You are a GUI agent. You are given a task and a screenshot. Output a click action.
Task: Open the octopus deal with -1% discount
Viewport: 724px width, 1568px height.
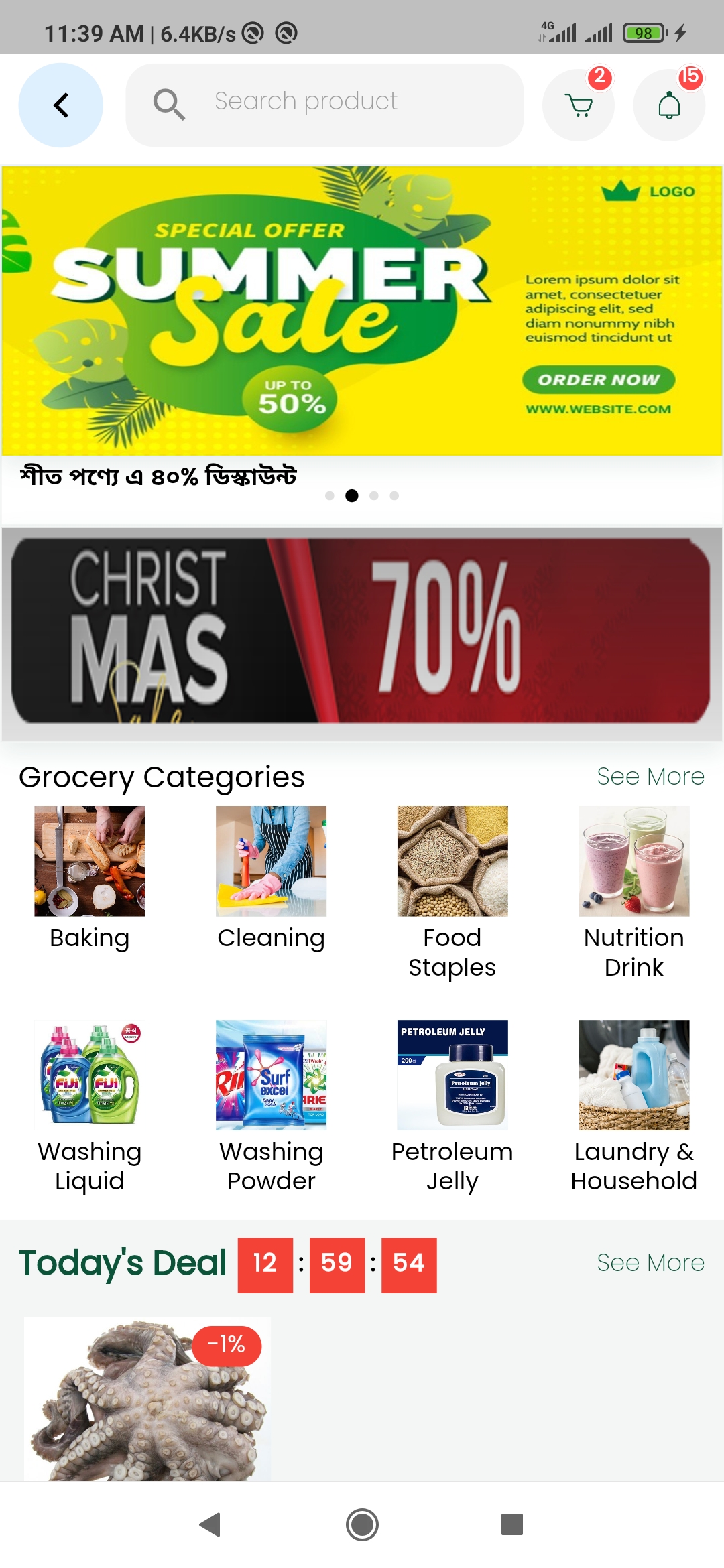(x=147, y=1398)
